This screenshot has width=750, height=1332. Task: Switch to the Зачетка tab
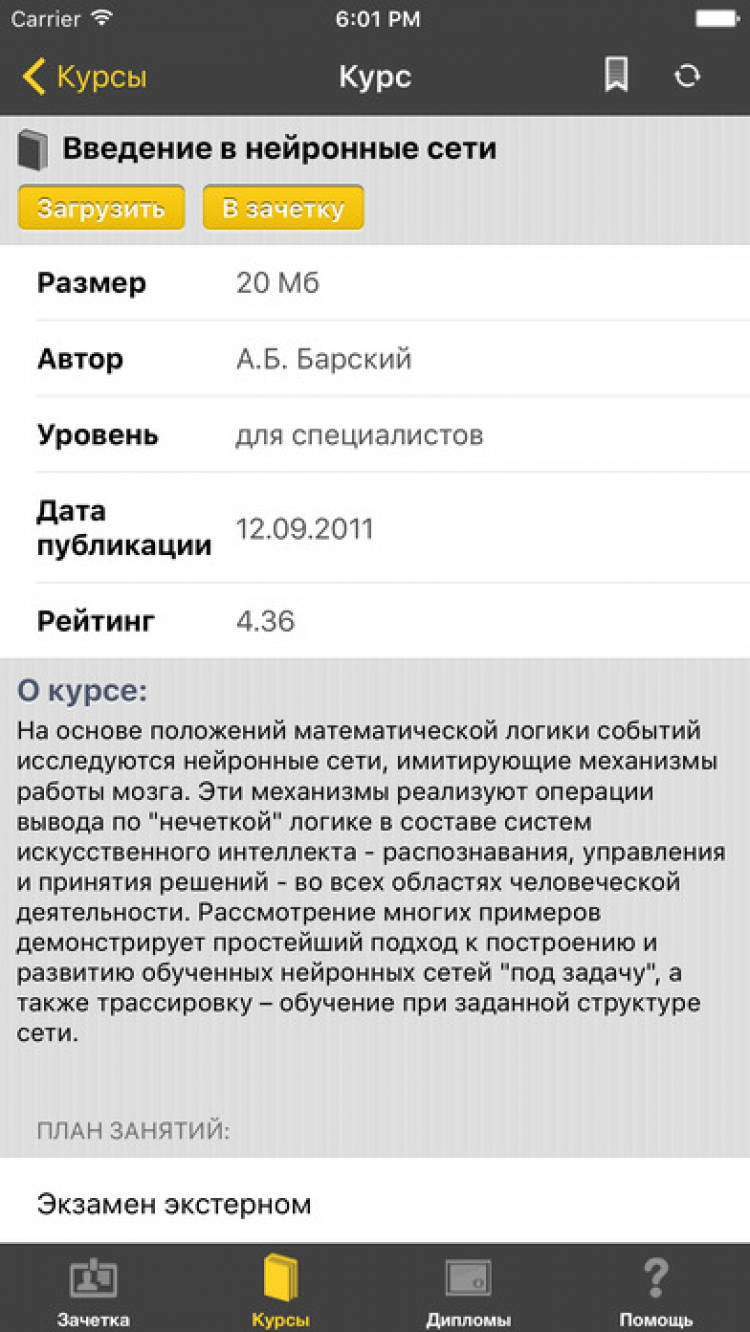click(93, 1291)
